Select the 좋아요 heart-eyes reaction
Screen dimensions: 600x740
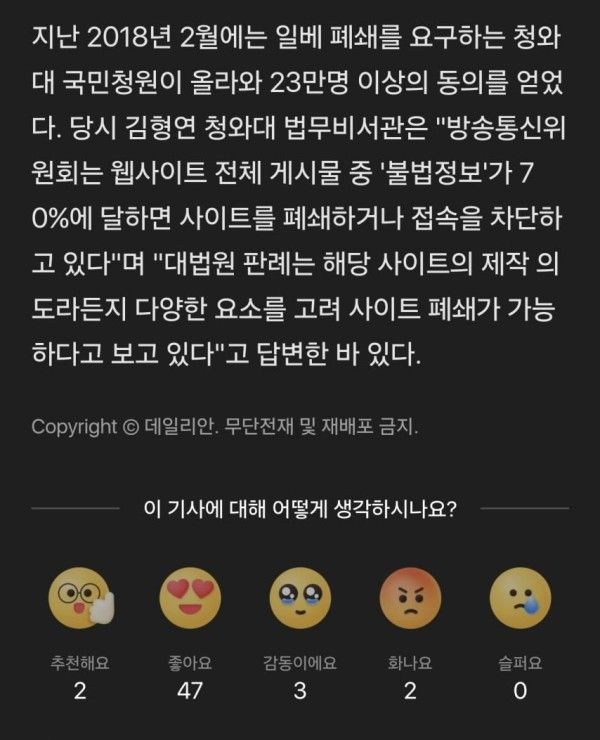[190, 603]
